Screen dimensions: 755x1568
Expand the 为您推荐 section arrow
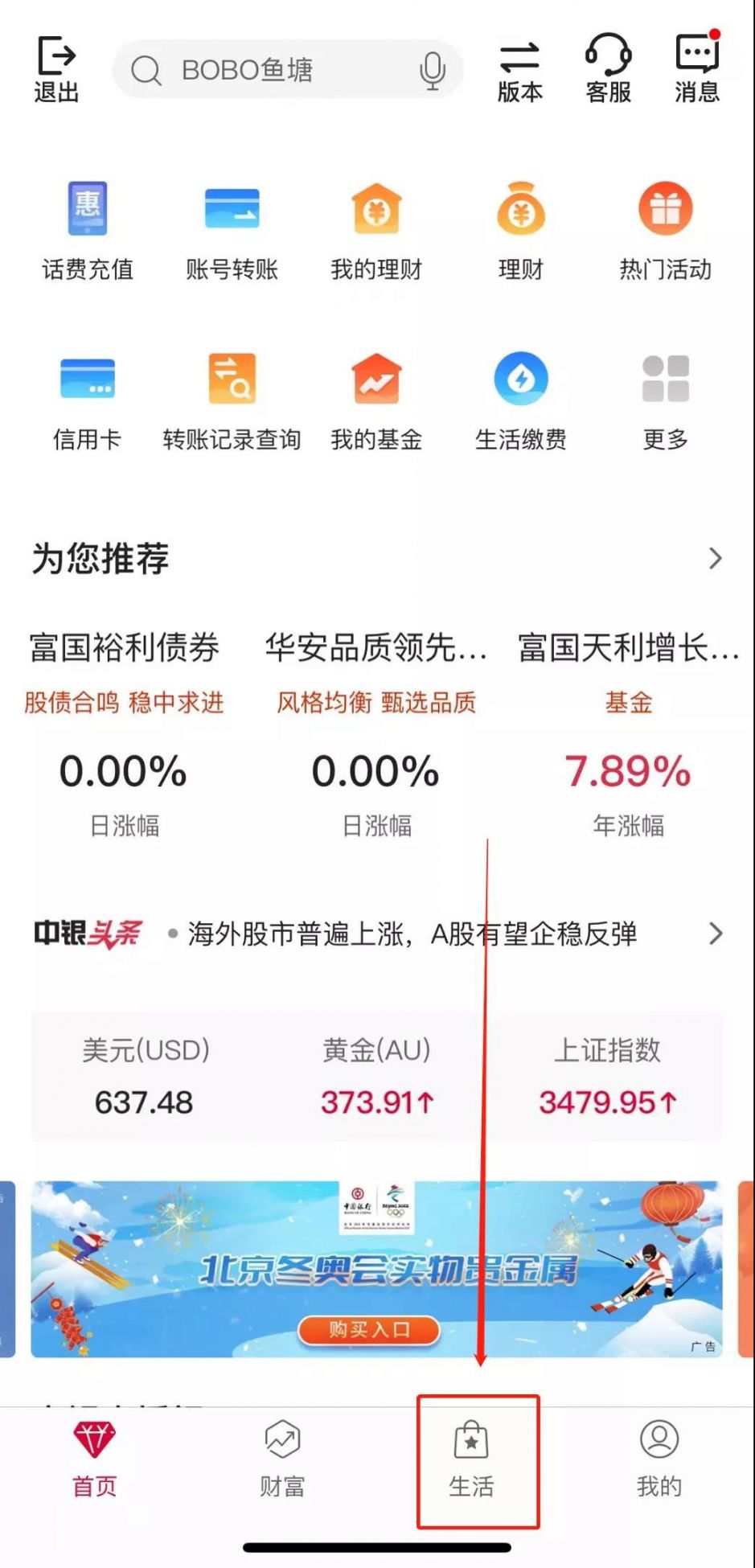[x=715, y=558]
